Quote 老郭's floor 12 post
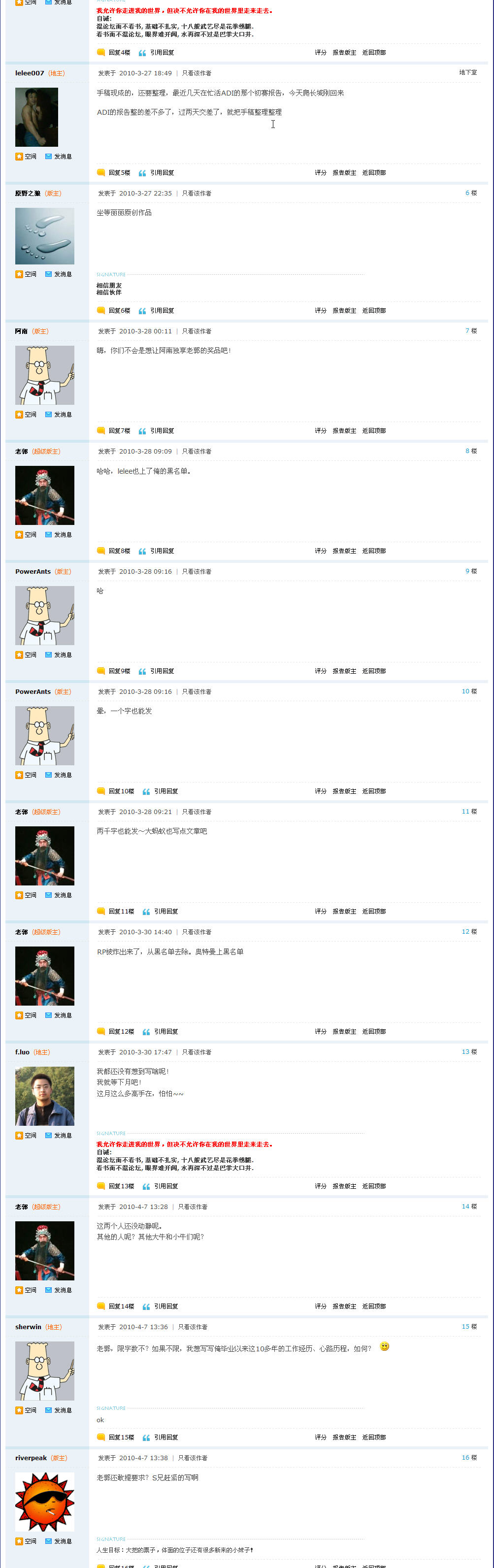Screen dimensions: 494x1568 [x=165, y=1032]
